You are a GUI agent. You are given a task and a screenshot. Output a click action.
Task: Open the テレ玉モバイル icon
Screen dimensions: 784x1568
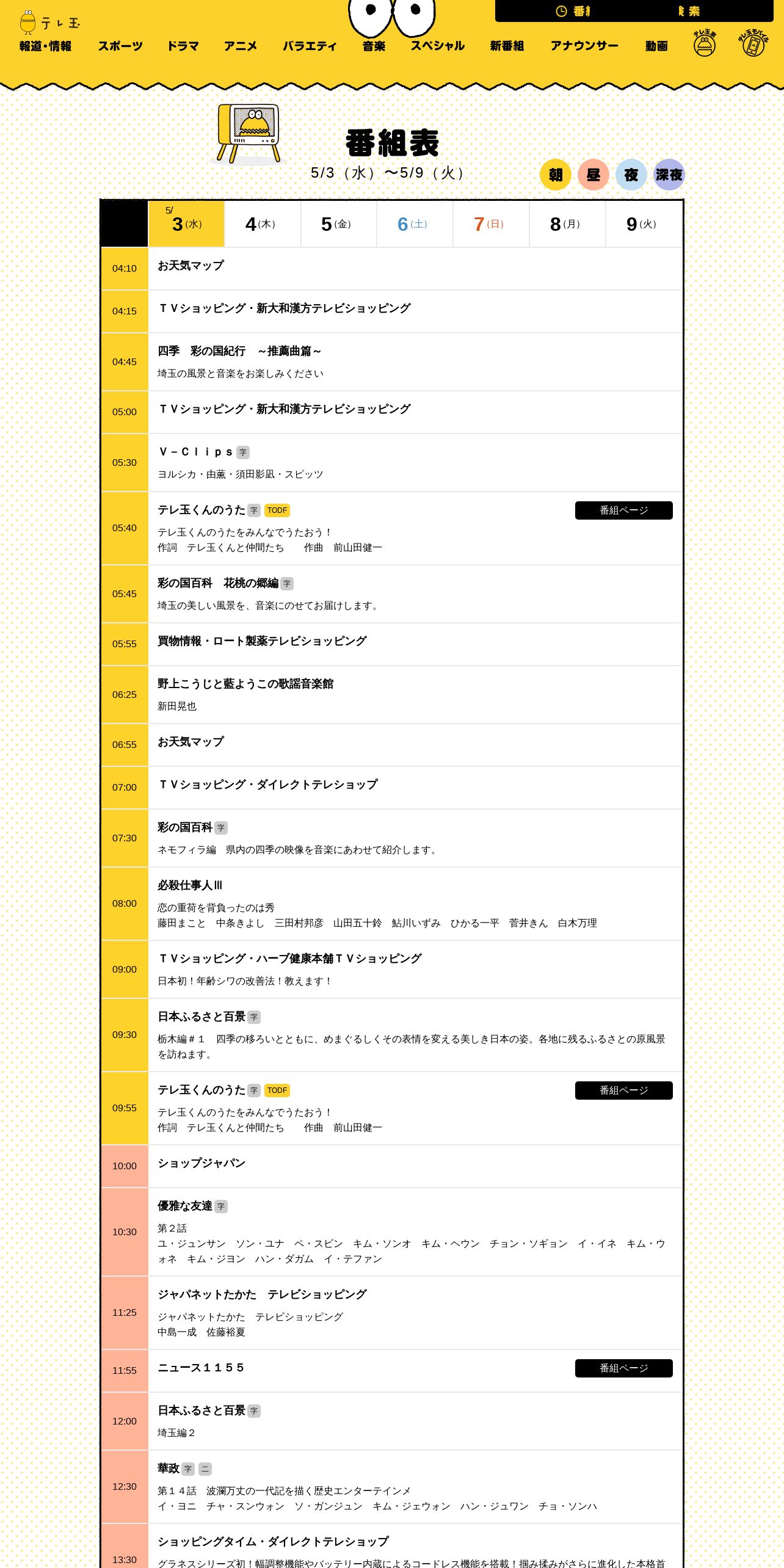(753, 43)
